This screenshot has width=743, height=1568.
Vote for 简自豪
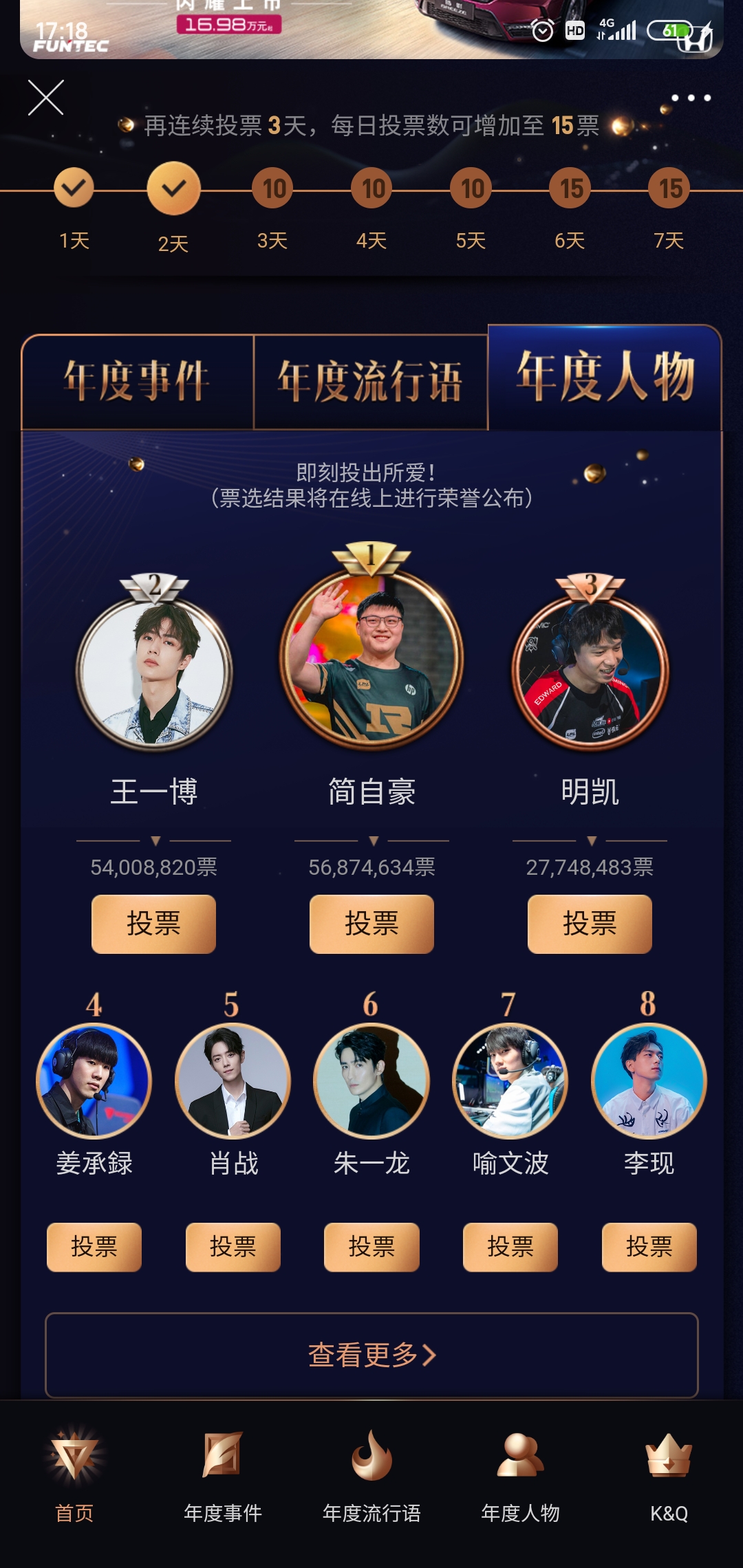pyautogui.click(x=371, y=924)
